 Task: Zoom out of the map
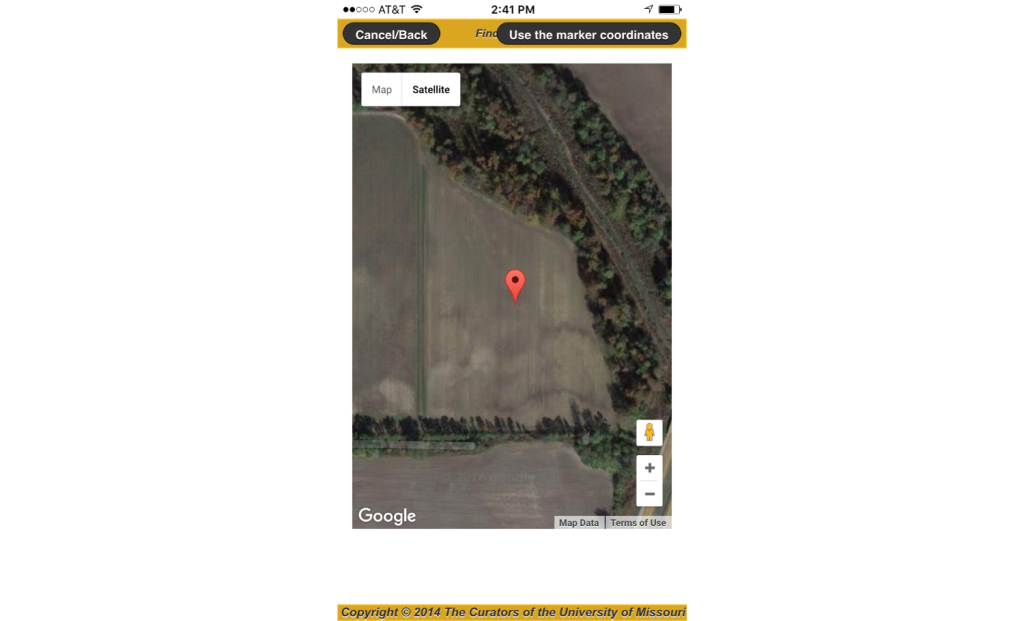[649, 494]
